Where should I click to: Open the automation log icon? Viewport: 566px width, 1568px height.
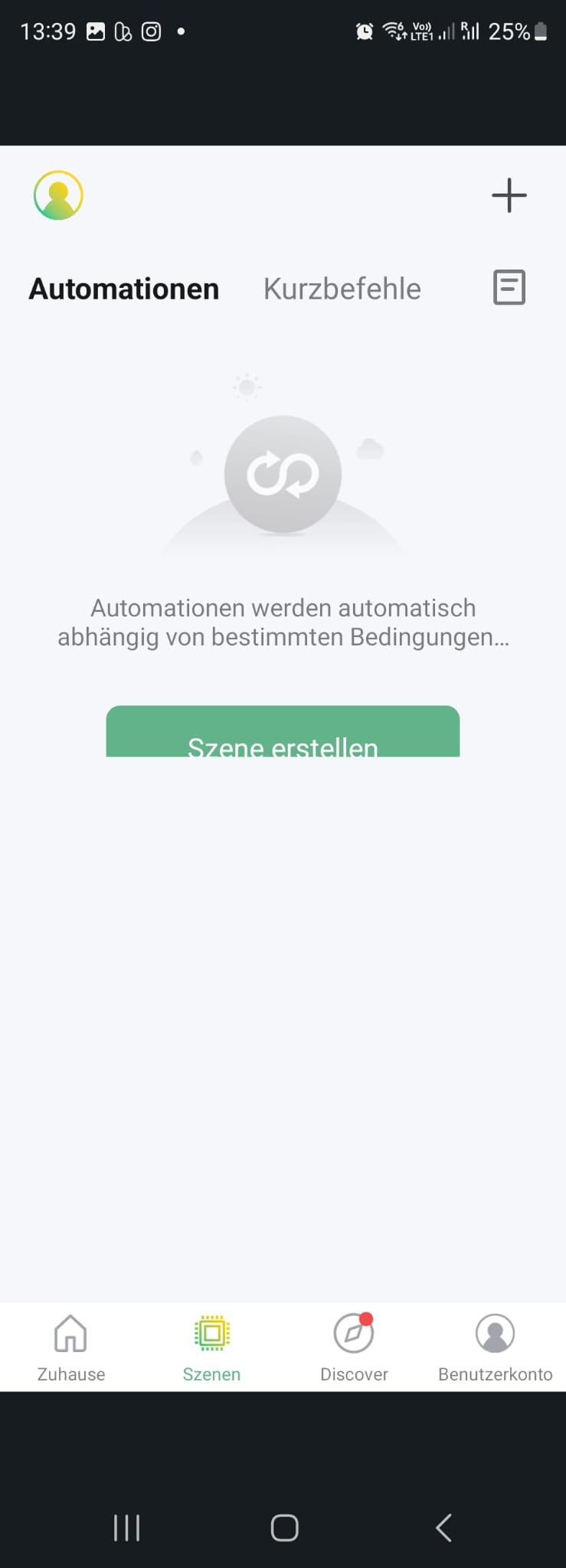509,288
